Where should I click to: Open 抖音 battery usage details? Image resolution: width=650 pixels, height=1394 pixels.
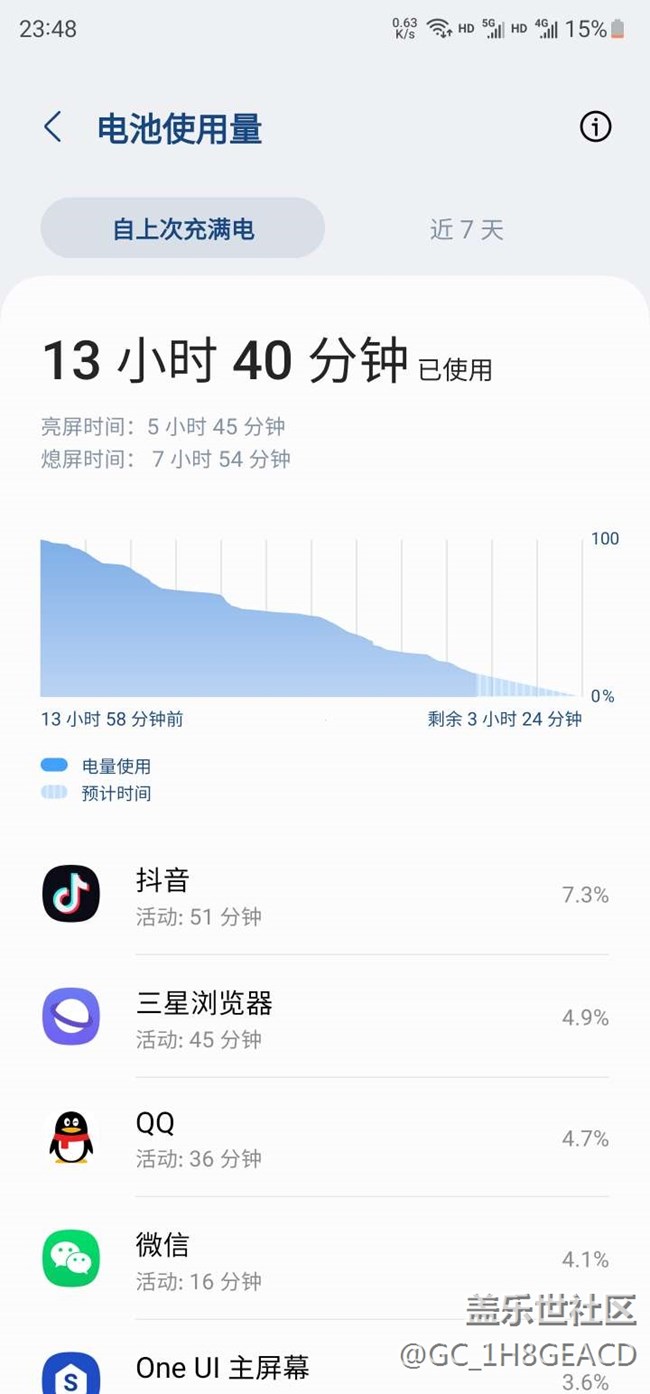[x=325, y=894]
